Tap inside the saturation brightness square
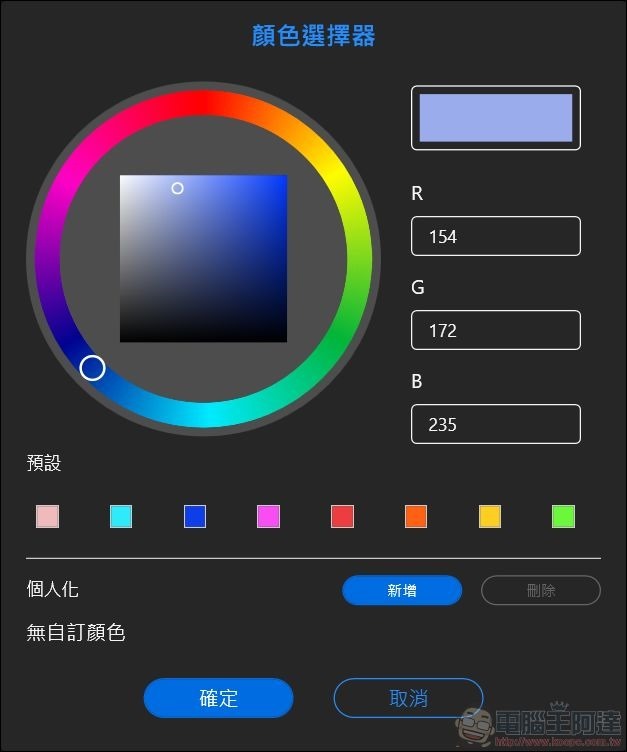 coord(203,259)
